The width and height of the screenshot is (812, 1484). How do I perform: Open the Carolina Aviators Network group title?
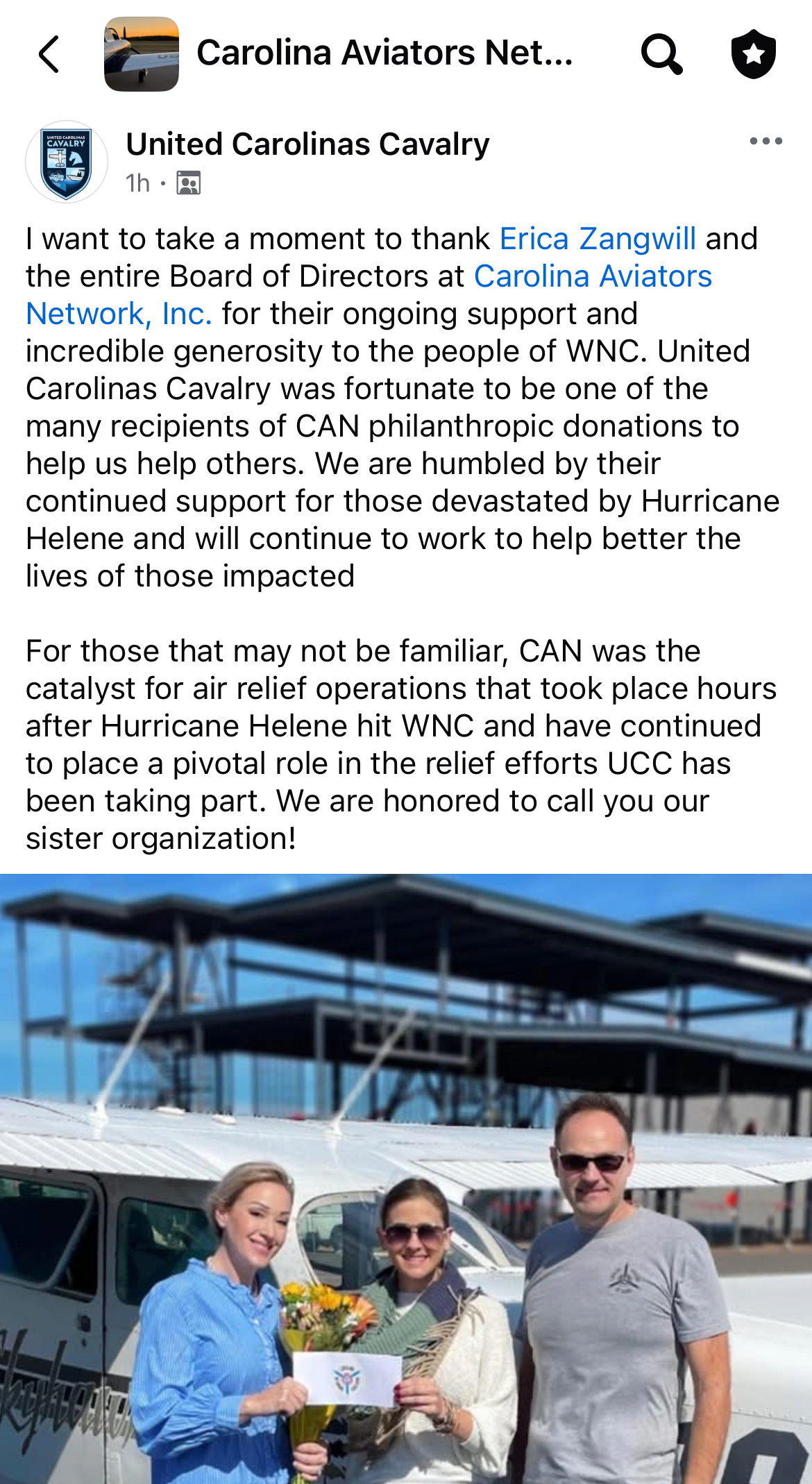[x=384, y=53]
